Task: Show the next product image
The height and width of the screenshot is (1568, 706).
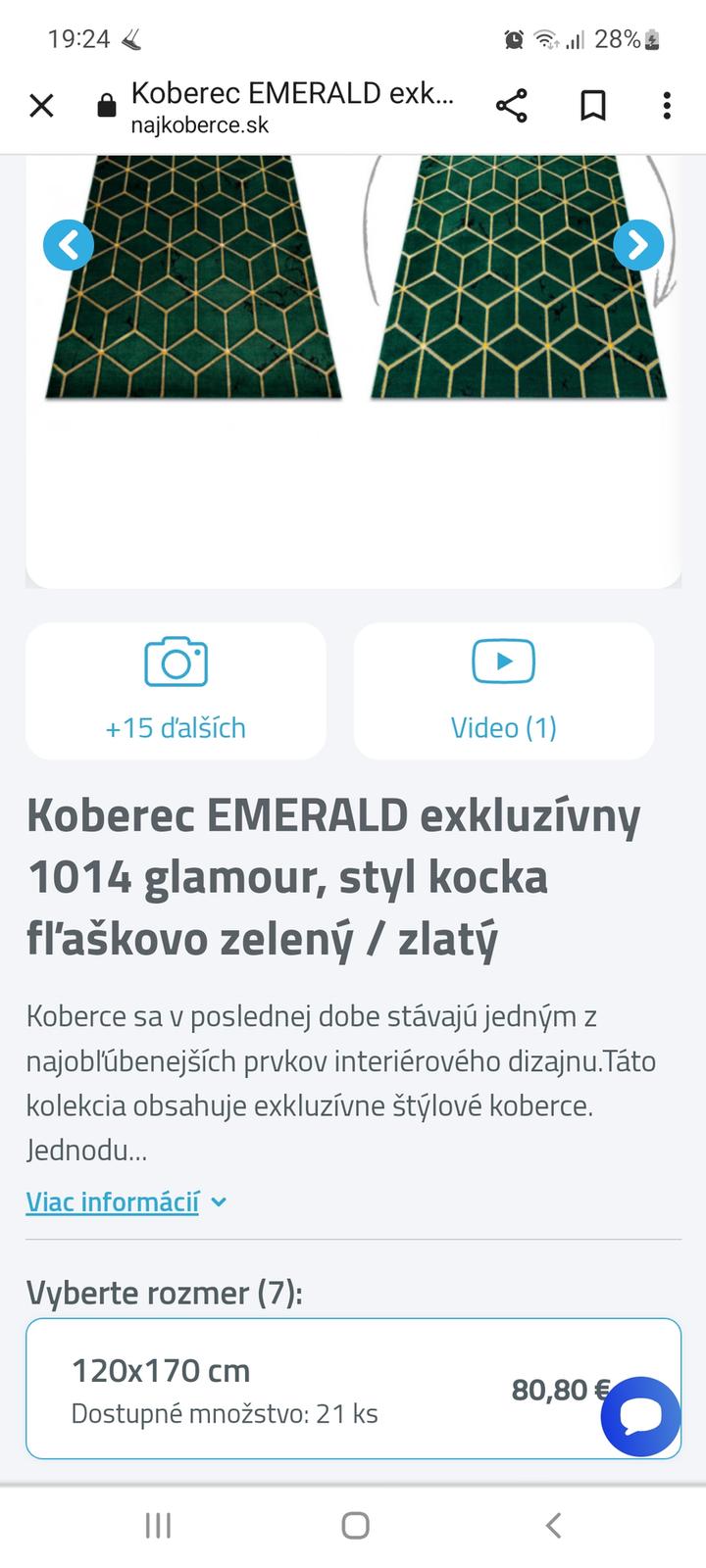Action: (638, 245)
